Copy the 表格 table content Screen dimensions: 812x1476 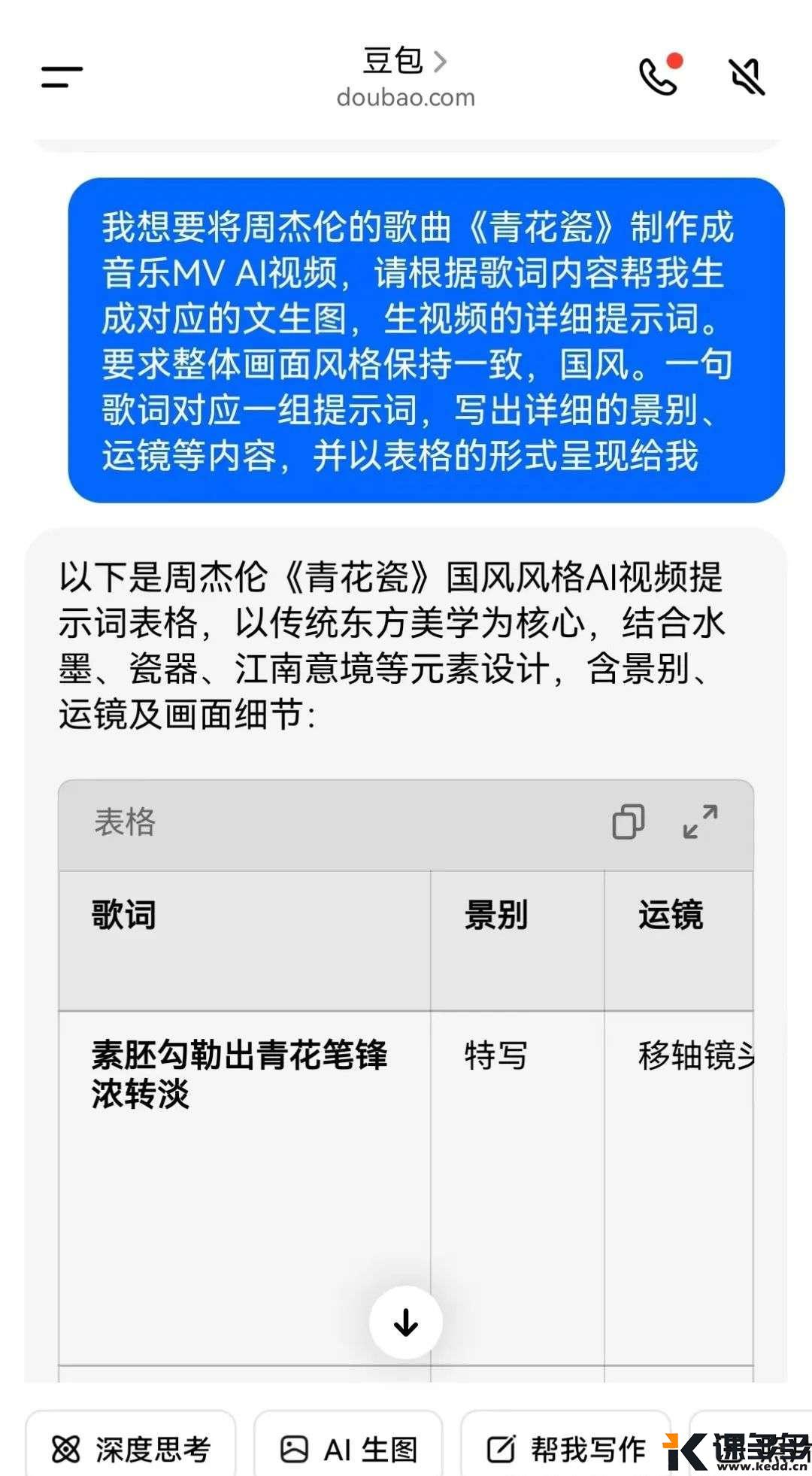coord(628,822)
